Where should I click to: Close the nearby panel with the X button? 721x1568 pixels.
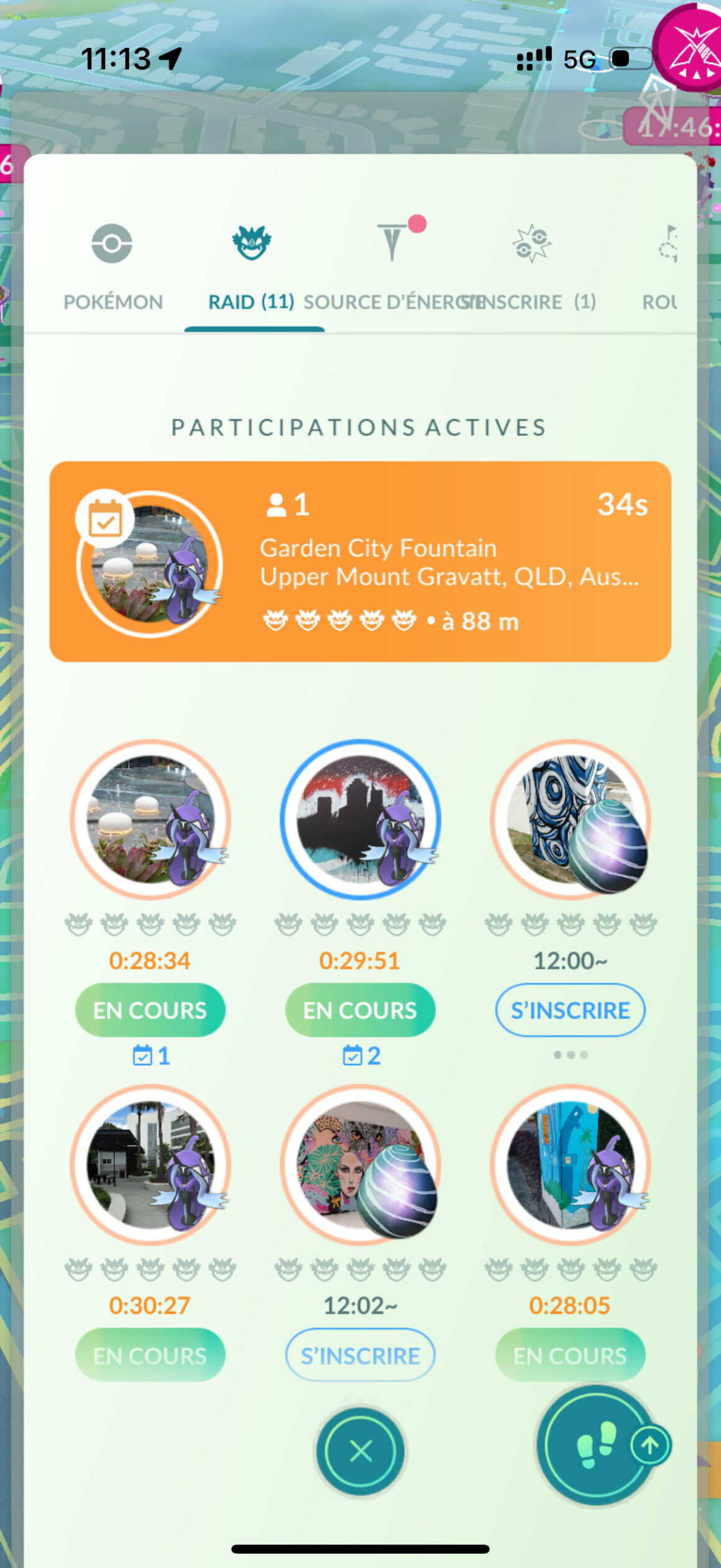(360, 1451)
